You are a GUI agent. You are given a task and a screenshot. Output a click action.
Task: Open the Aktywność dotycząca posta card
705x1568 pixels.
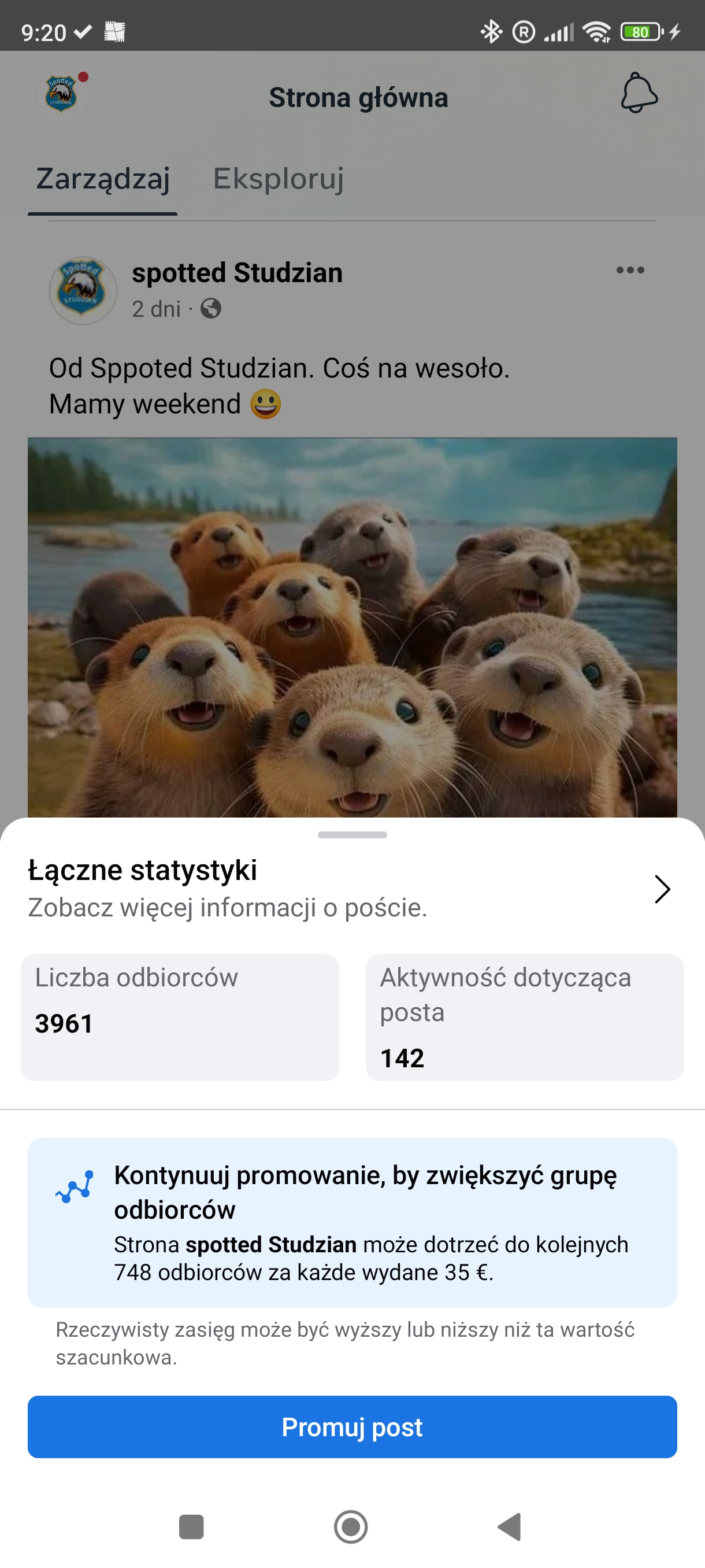pyautogui.click(x=524, y=1016)
